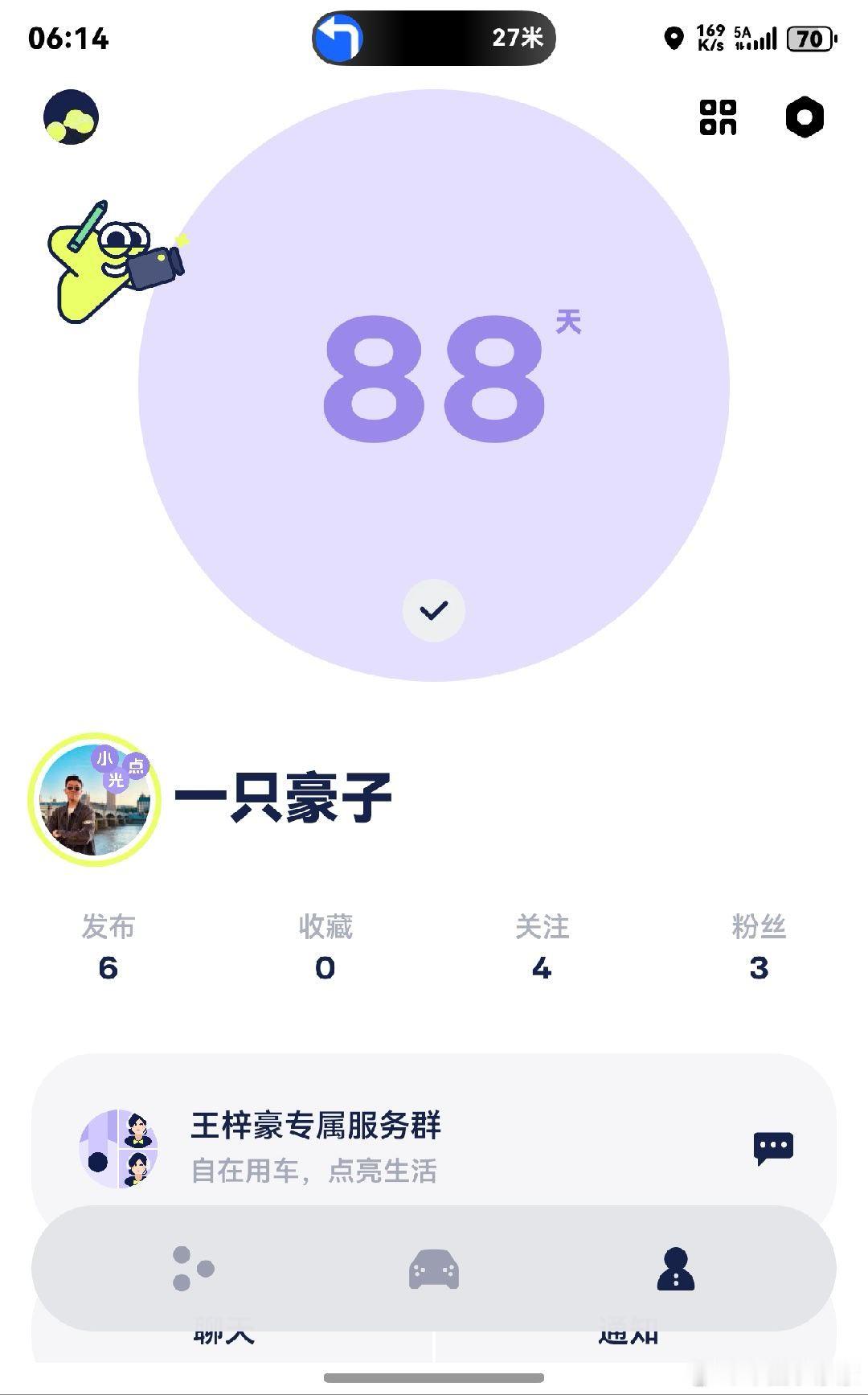This screenshot has height=1395, width=868.
Task: Switch to the car tab
Action: click(434, 1270)
